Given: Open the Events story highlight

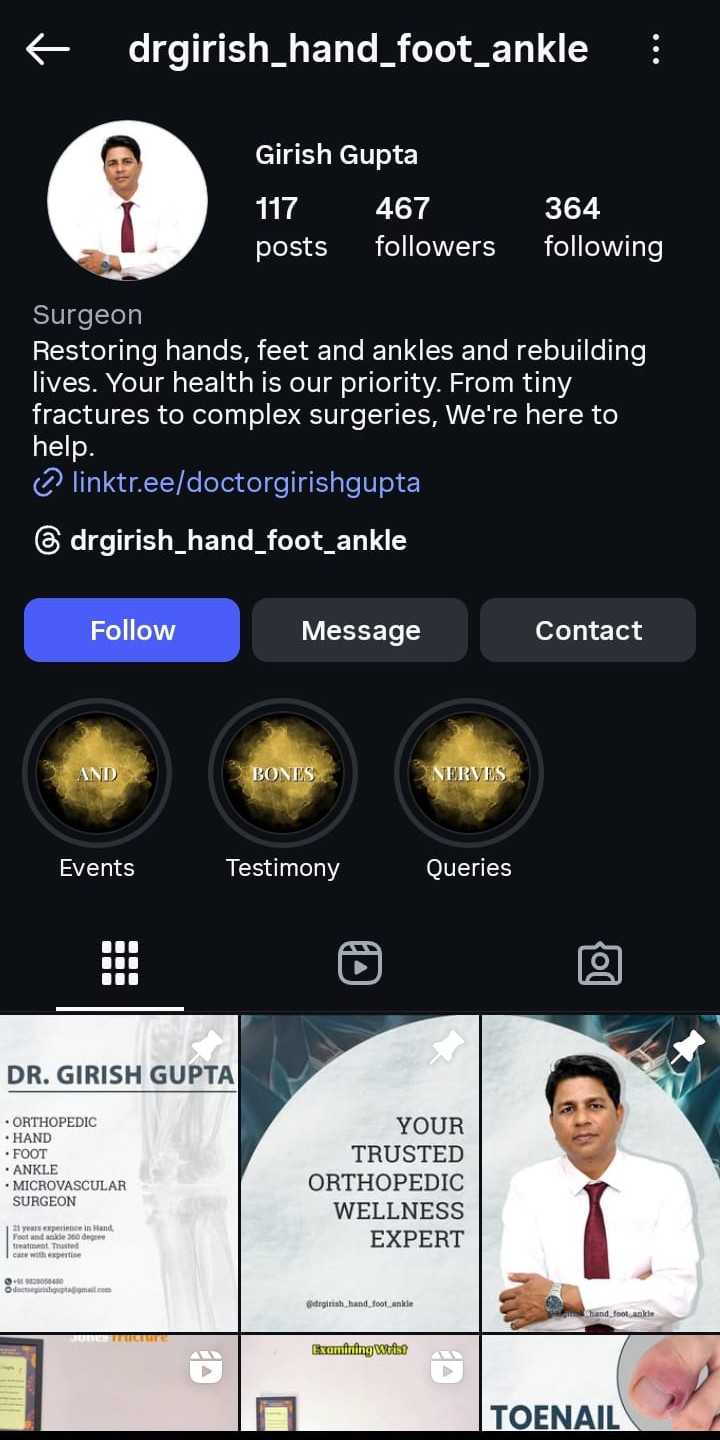Looking at the screenshot, I should (97, 773).
